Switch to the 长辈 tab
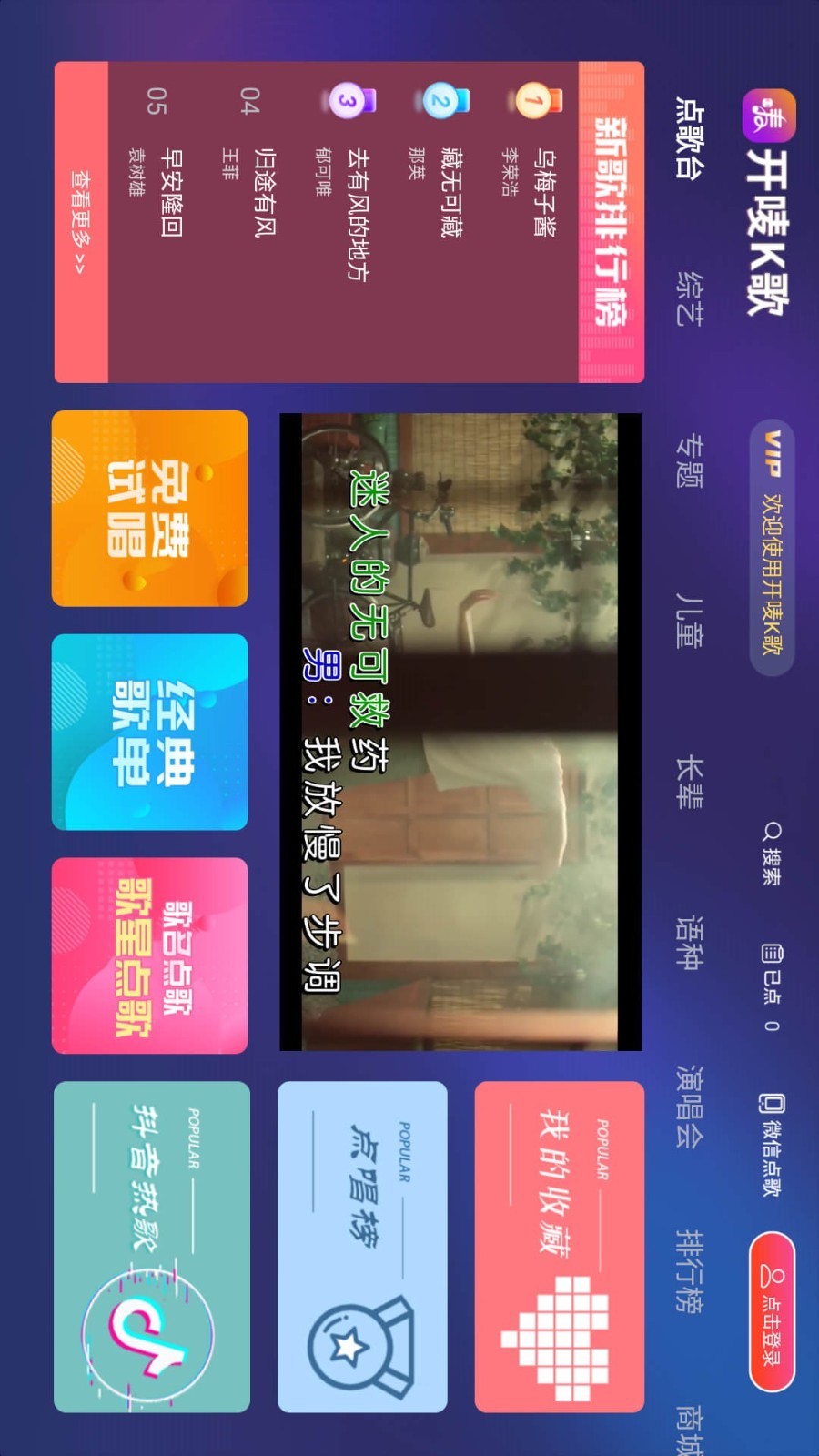Image resolution: width=819 pixels, height=1456 pixels. point(689,782)
